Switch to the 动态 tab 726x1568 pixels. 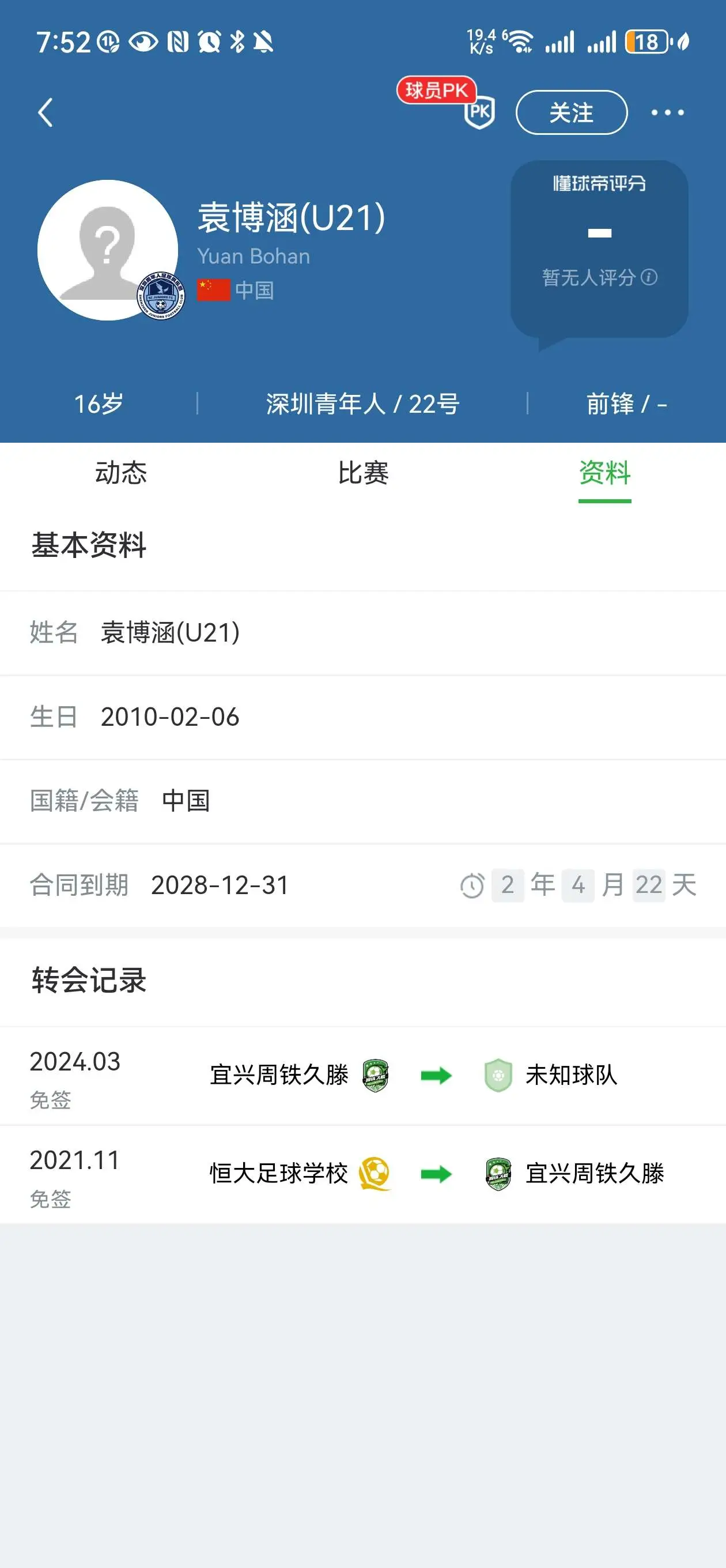coord(120,473)
